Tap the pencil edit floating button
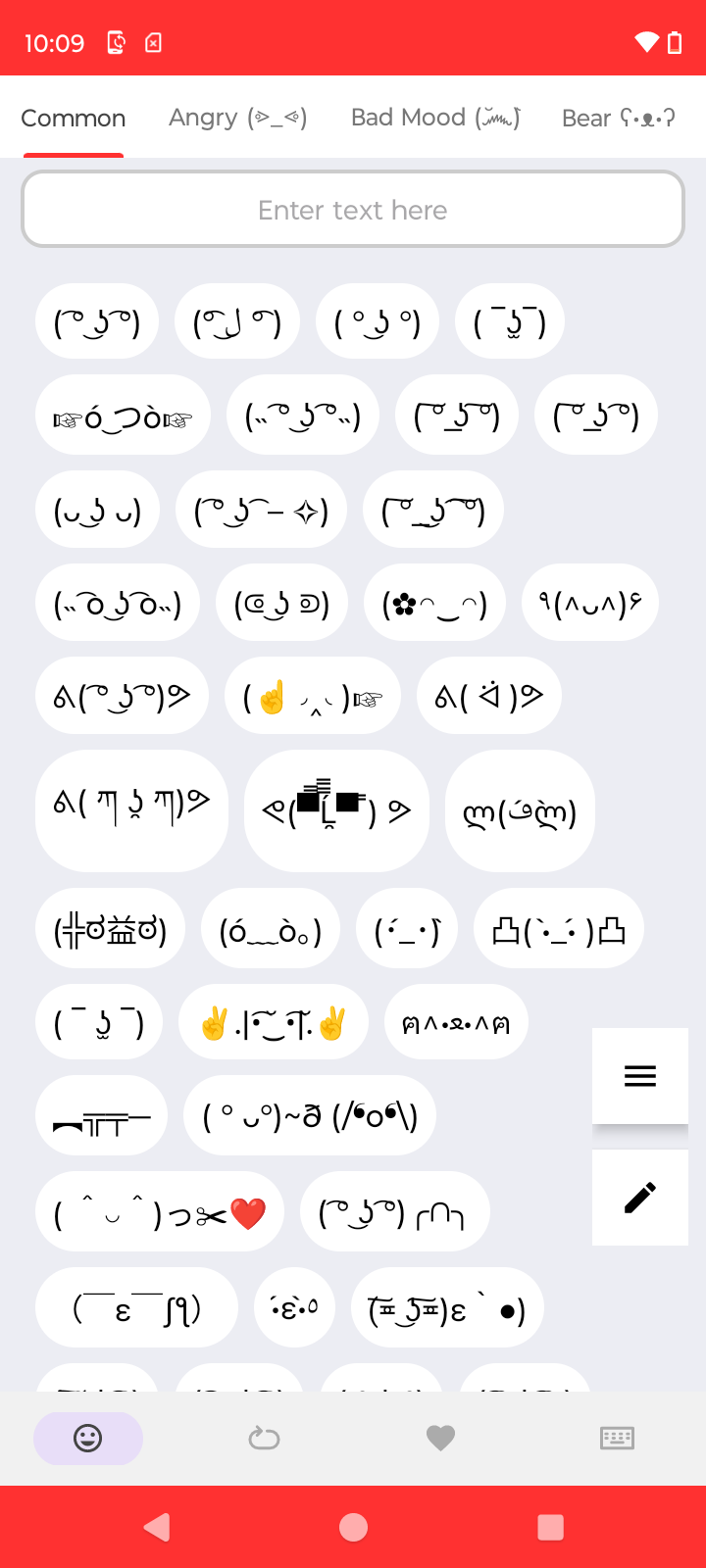The width and height of the screenshot is (706, 1568). [x=640, y=1198]
